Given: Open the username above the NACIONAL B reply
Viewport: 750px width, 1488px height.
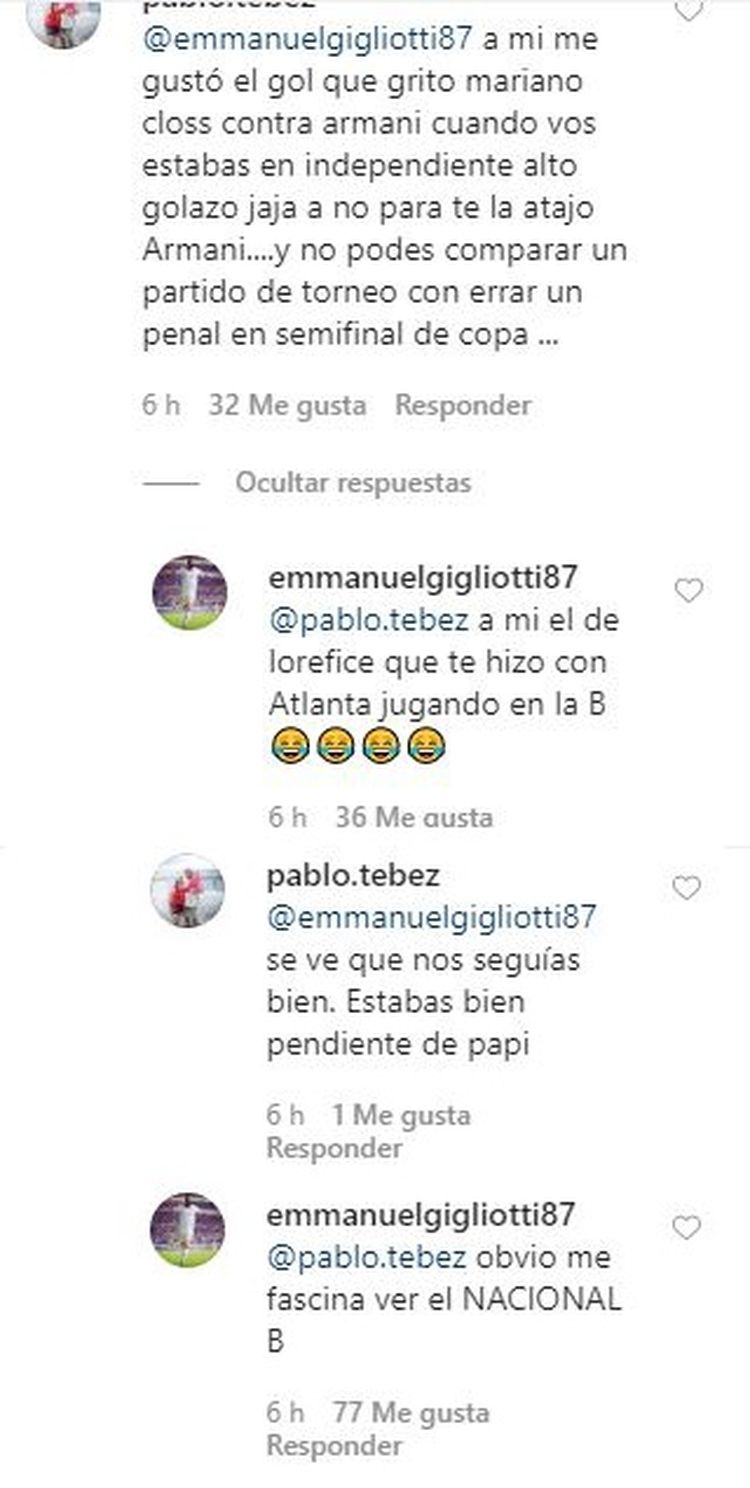Looking at the screenshot, I should tap(421, 1215).
